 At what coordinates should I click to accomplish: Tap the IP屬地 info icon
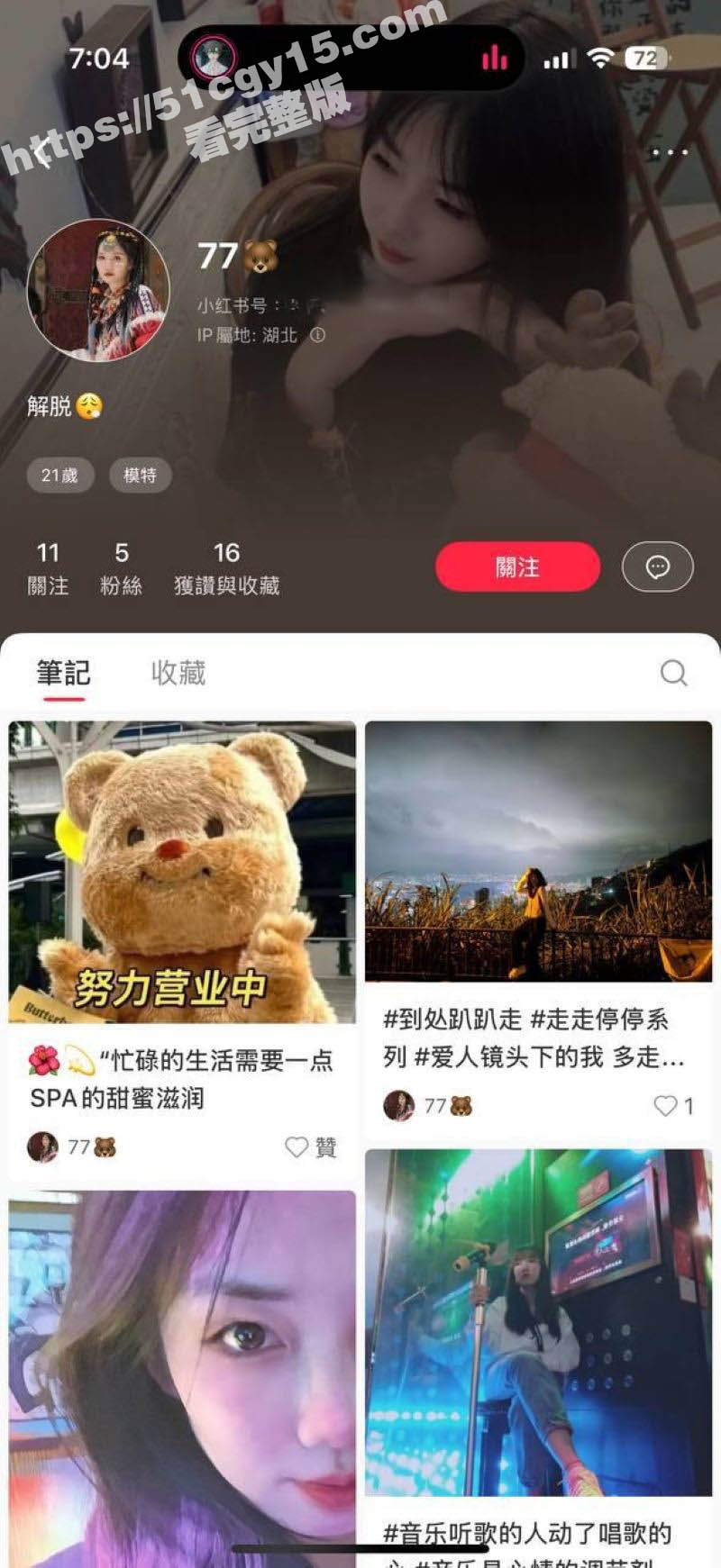click(317, 335)
